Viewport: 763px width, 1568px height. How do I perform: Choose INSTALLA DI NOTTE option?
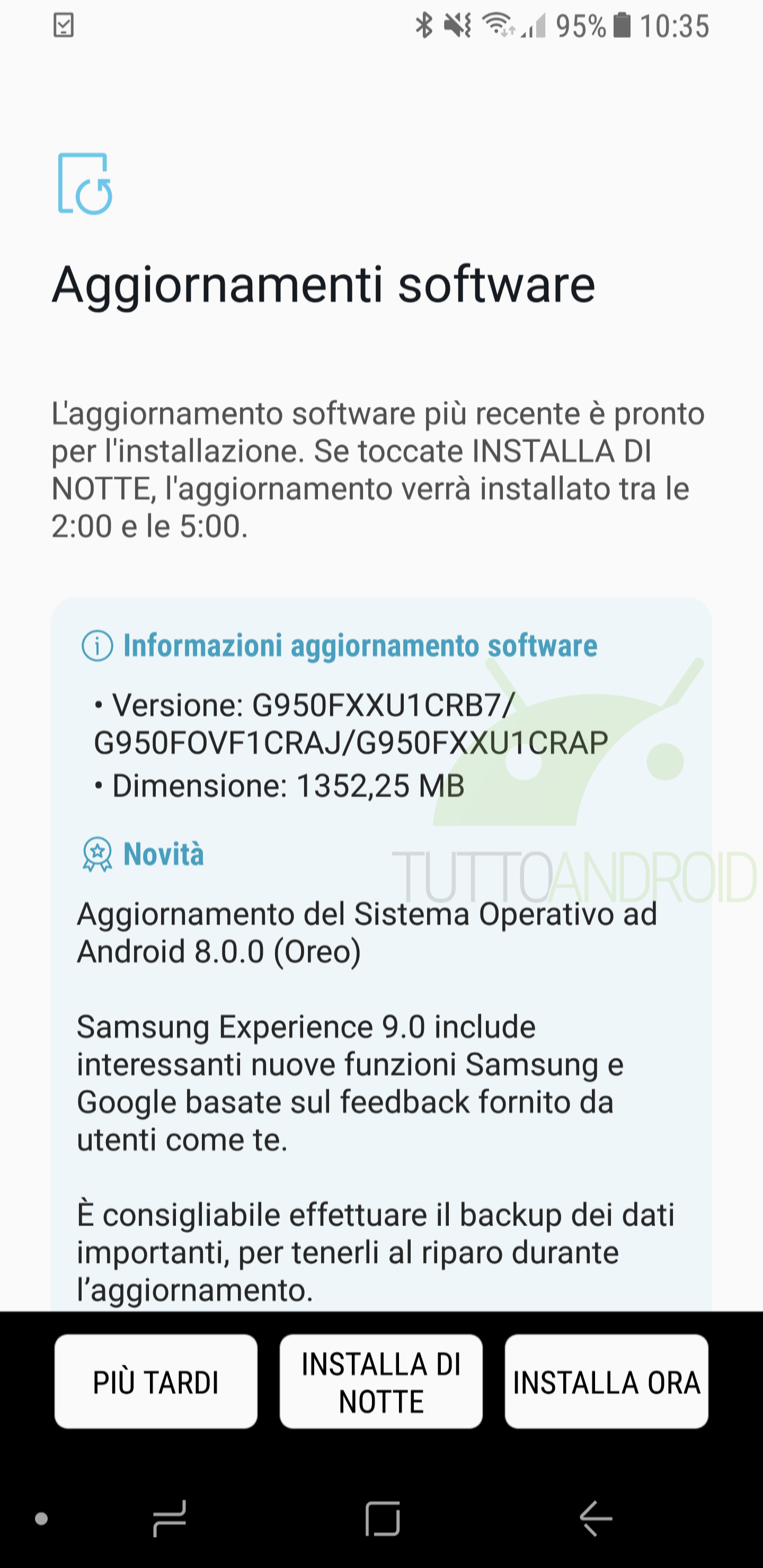point(381,1381)
